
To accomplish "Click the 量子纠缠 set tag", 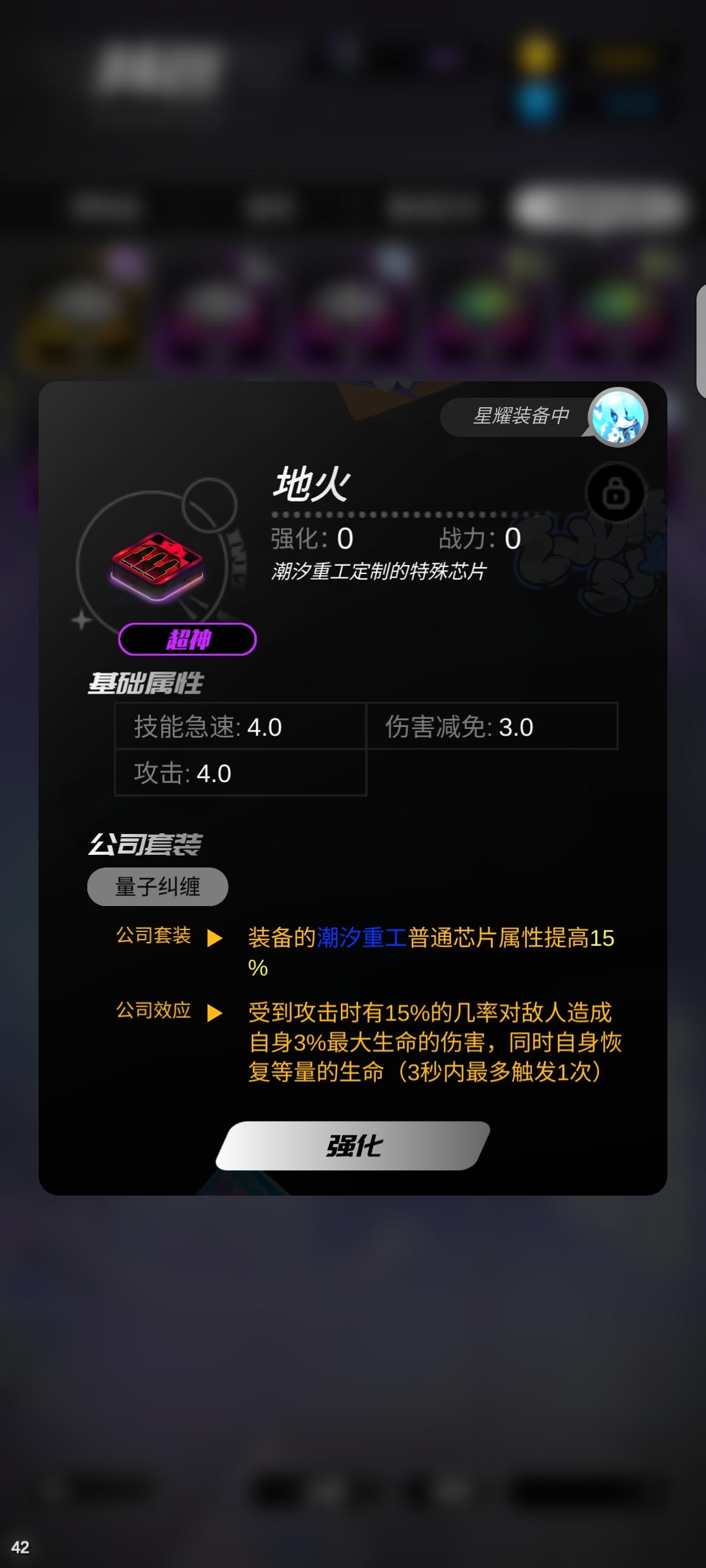I will (x=157, y=886).
